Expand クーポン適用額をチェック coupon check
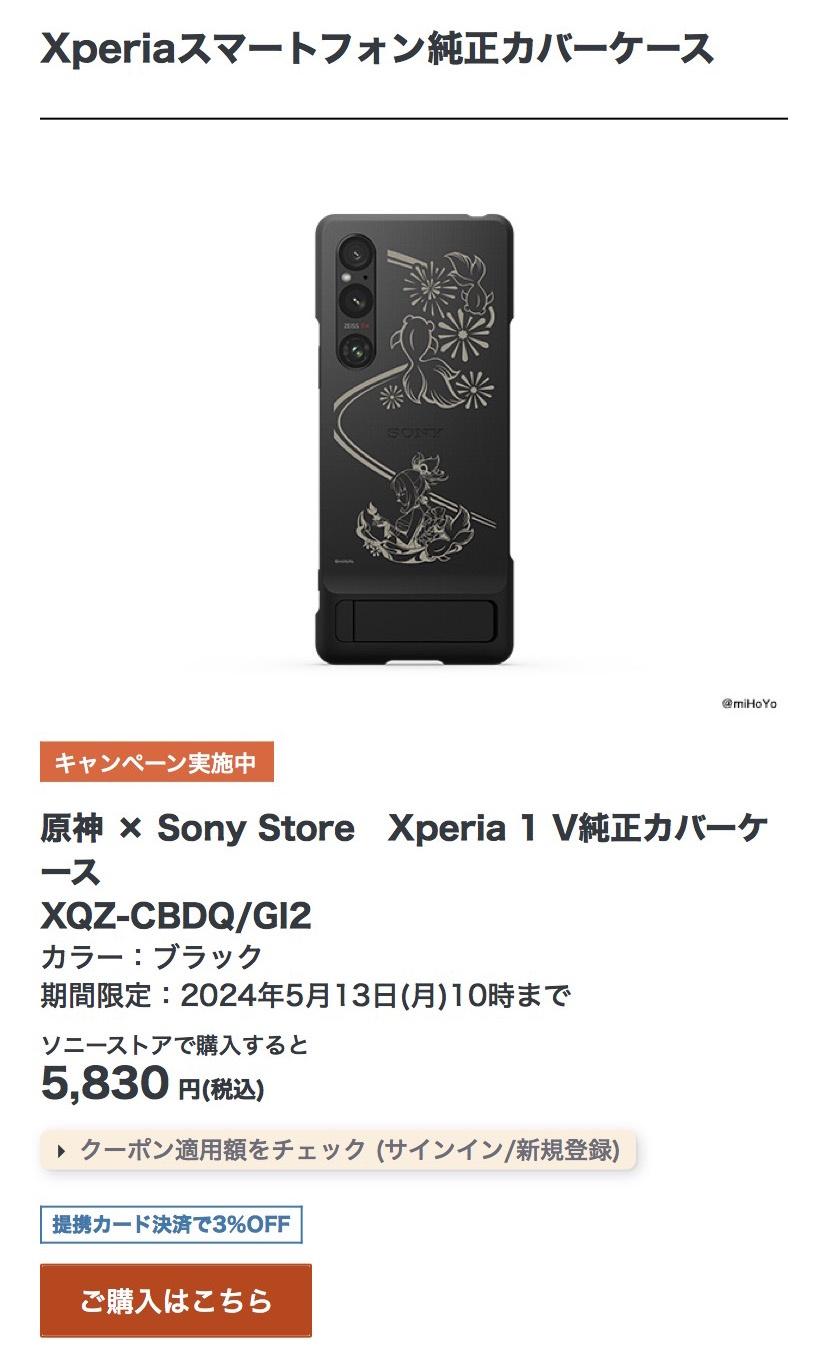 [338, 1150]
